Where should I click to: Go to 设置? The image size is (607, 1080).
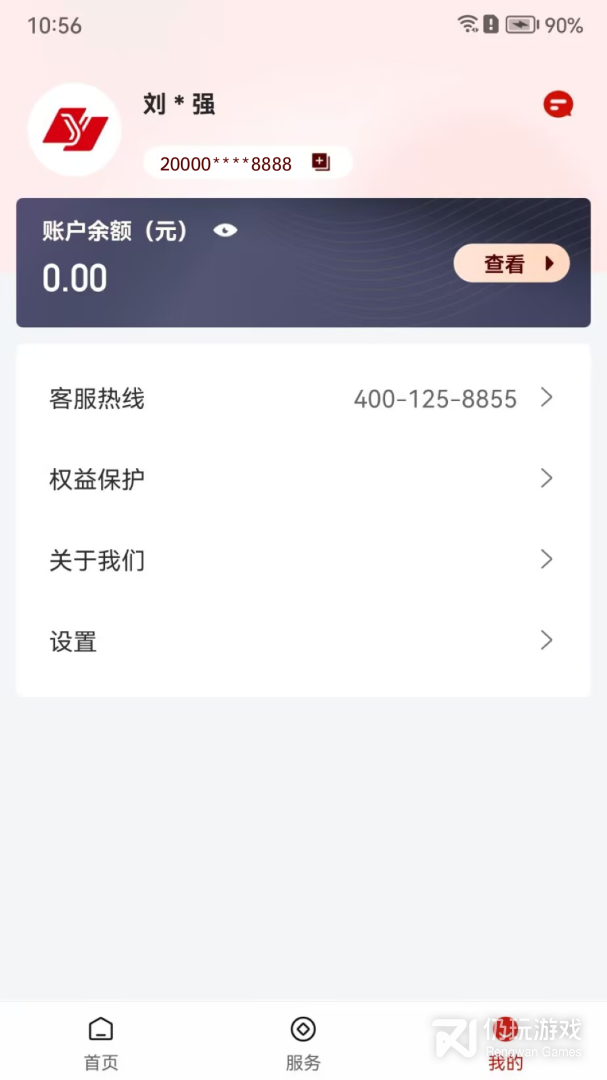click(x=302, y=641)
